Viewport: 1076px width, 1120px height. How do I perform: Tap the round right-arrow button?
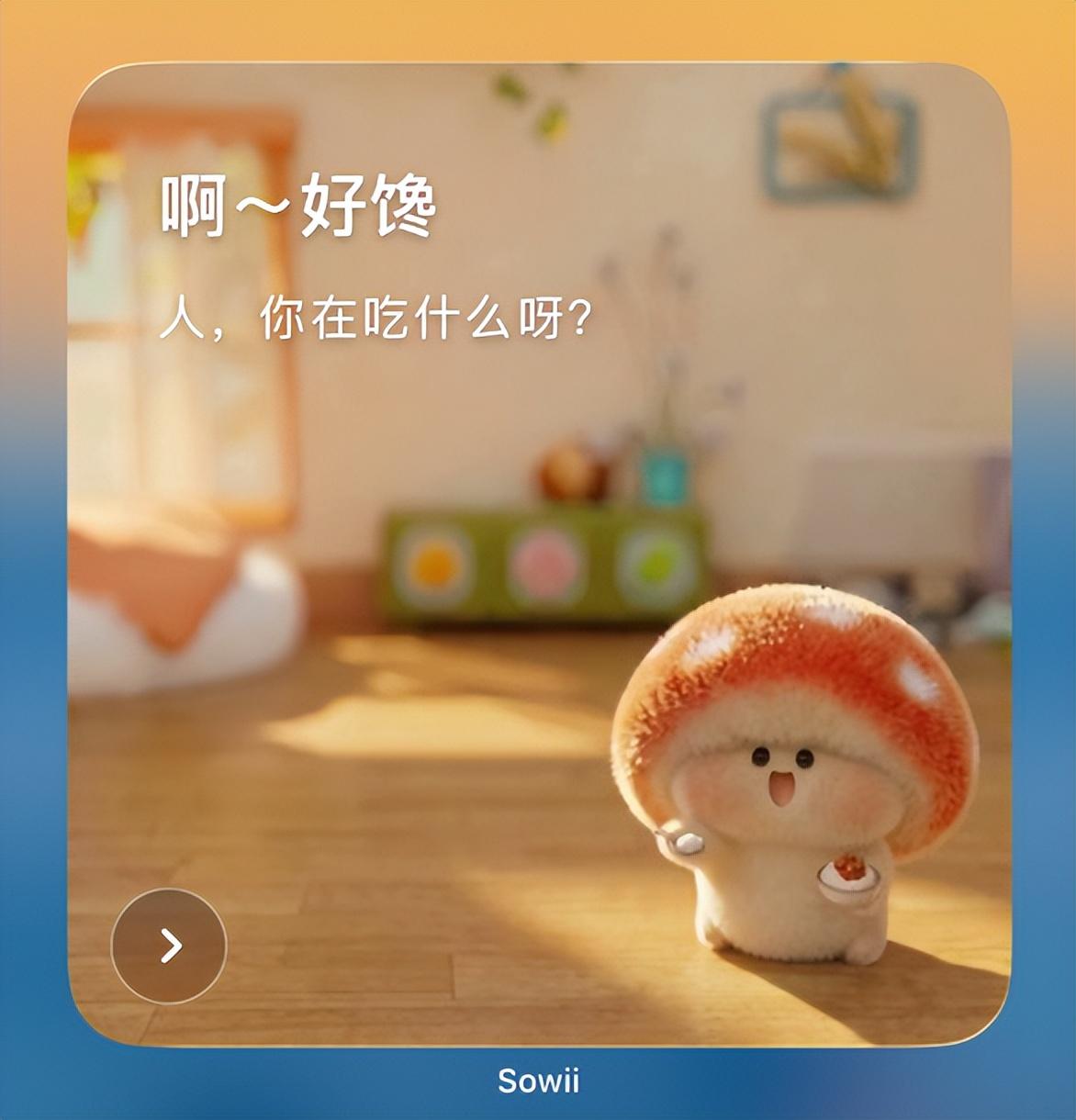169,946
